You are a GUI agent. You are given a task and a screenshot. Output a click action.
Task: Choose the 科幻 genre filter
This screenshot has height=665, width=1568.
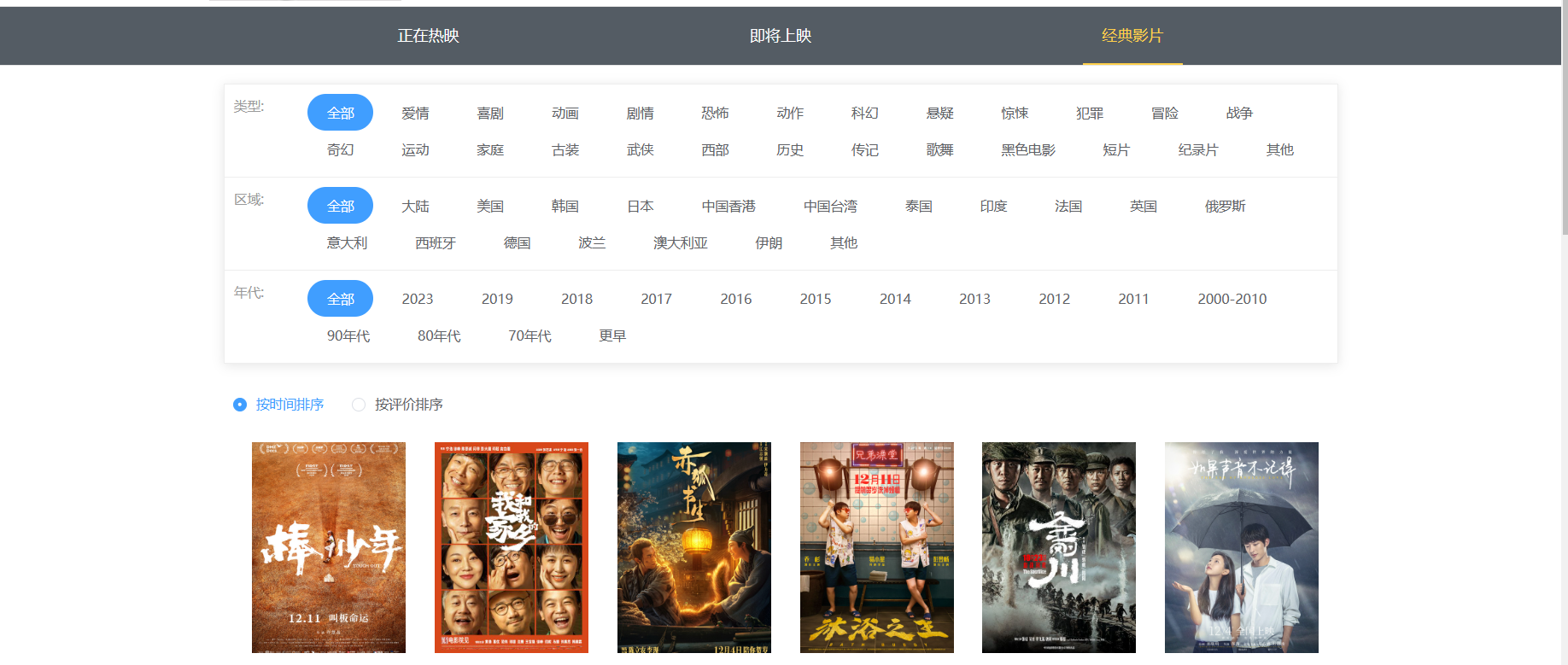[864, 113]
